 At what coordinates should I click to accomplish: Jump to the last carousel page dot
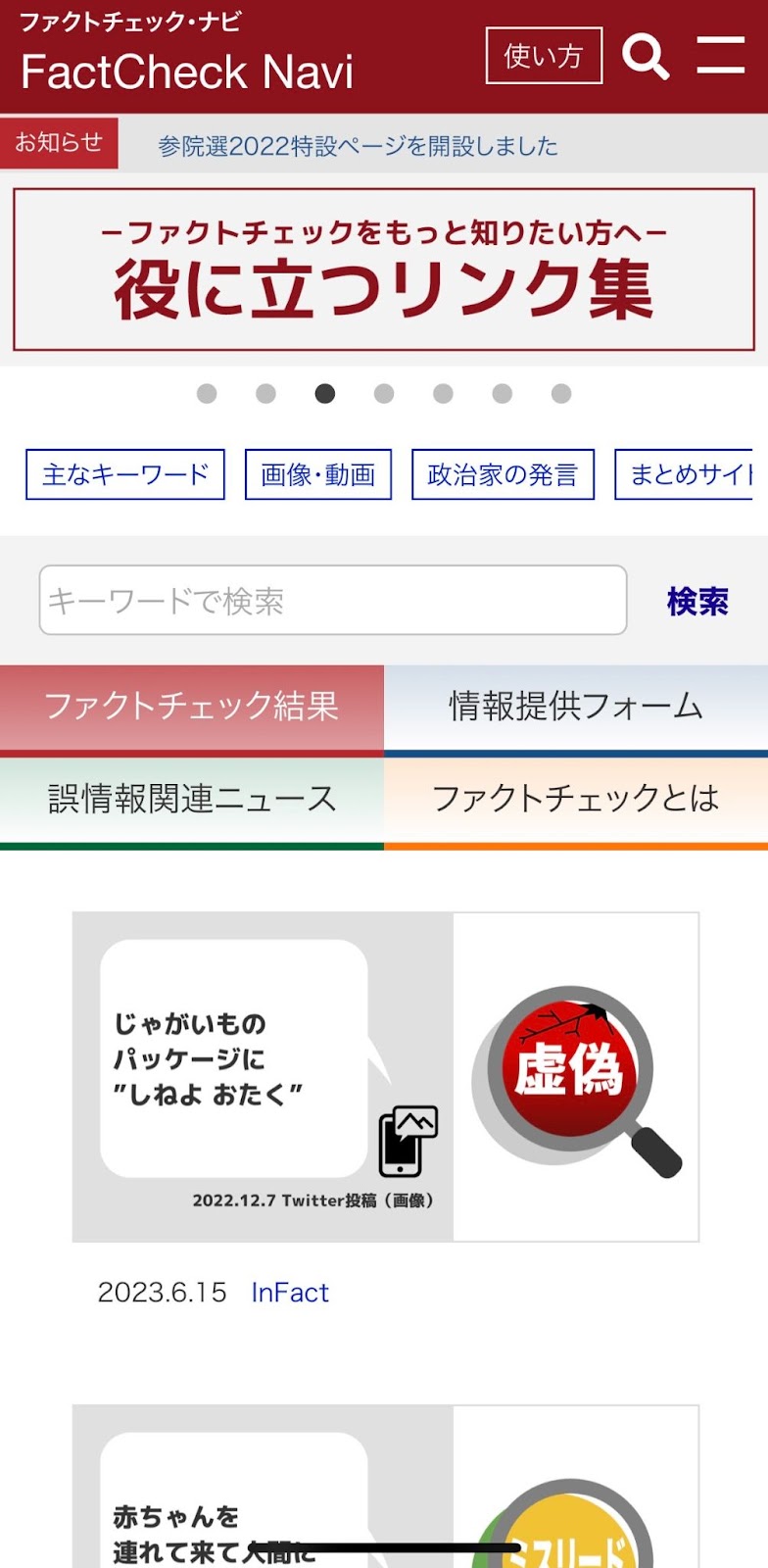(x=561, y=394)
